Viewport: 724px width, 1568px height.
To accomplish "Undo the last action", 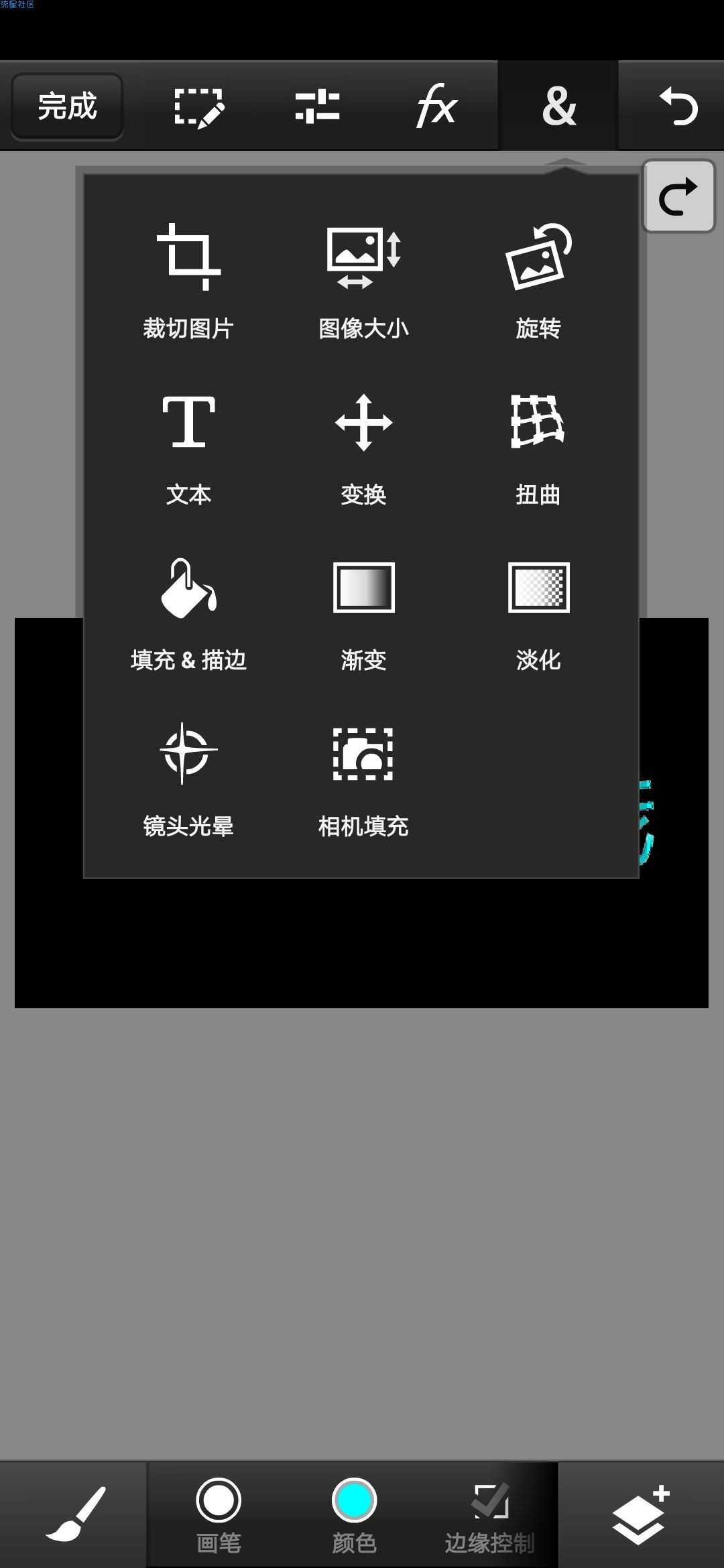I will coord(678,107).
